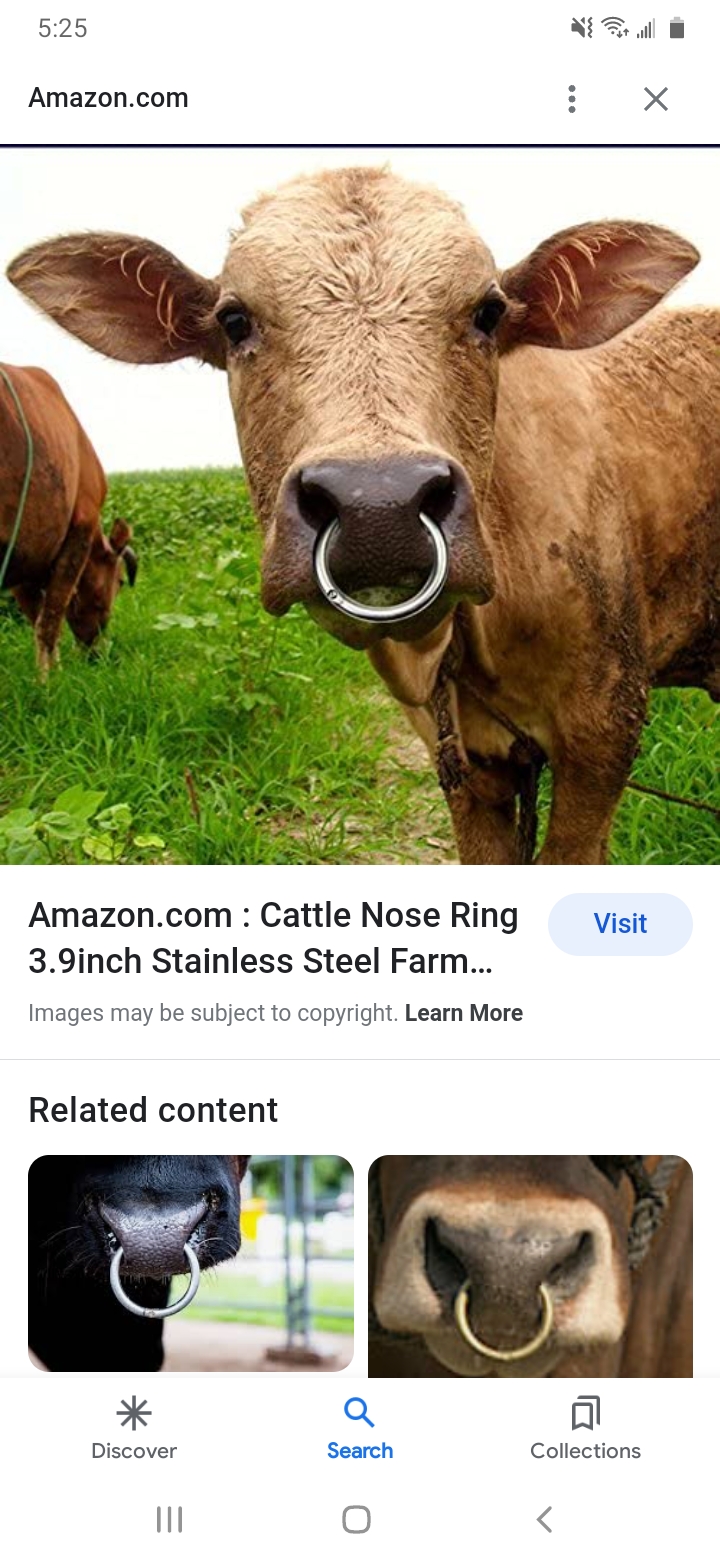Image resolution: width=720 pixels, height=1560 pixels.
Task: Tap Learn More about copyright
Action: 463,1013
